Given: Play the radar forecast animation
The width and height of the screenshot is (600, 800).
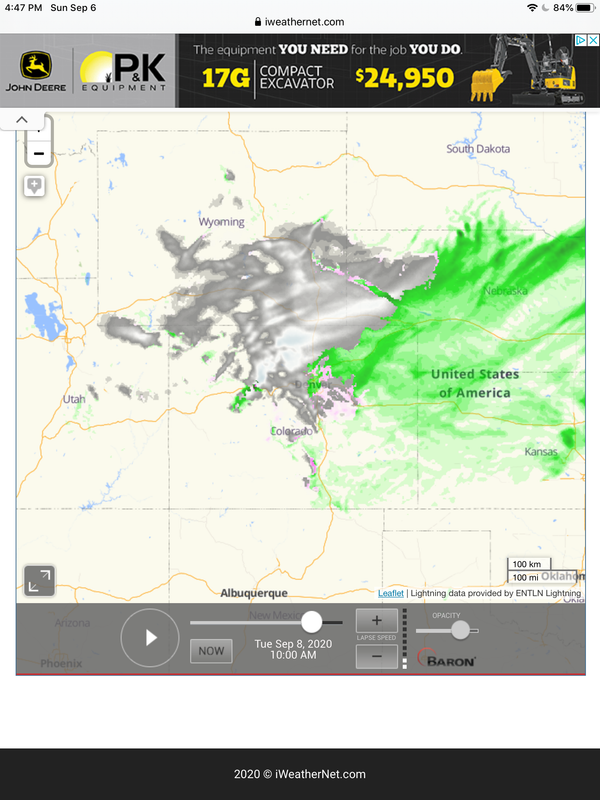Looking at the screenshot, I should click(x=150, y=637).
